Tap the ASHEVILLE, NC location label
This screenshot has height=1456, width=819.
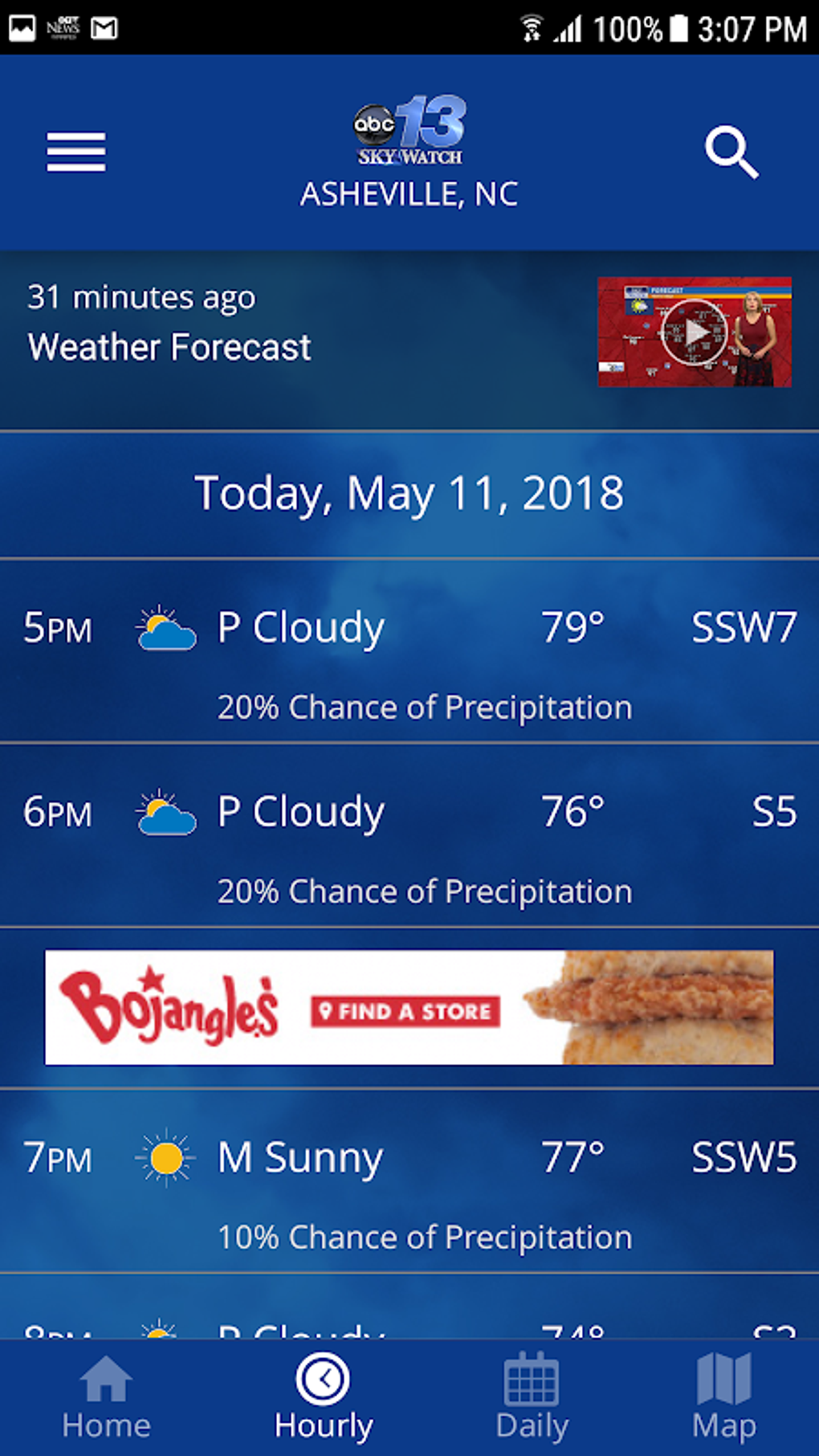409,193
